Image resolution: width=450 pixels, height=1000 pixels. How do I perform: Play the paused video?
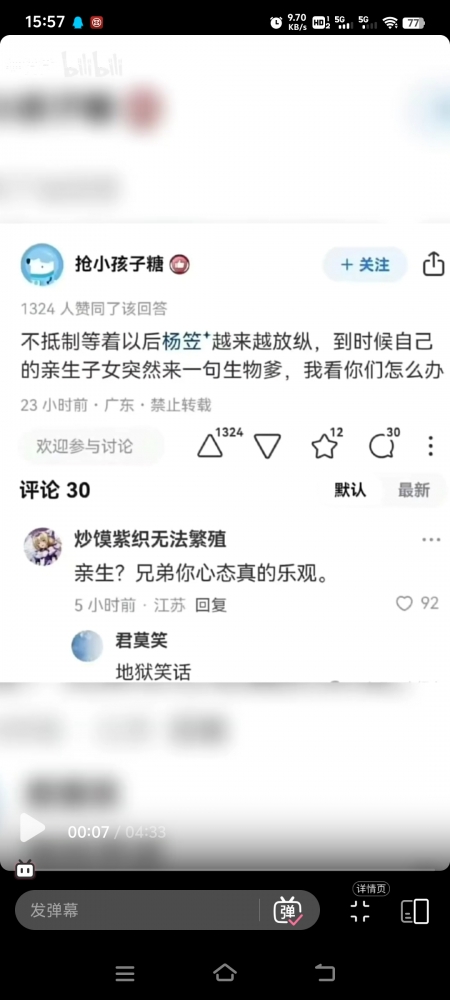pyautogui.click(x=32, y=828)
